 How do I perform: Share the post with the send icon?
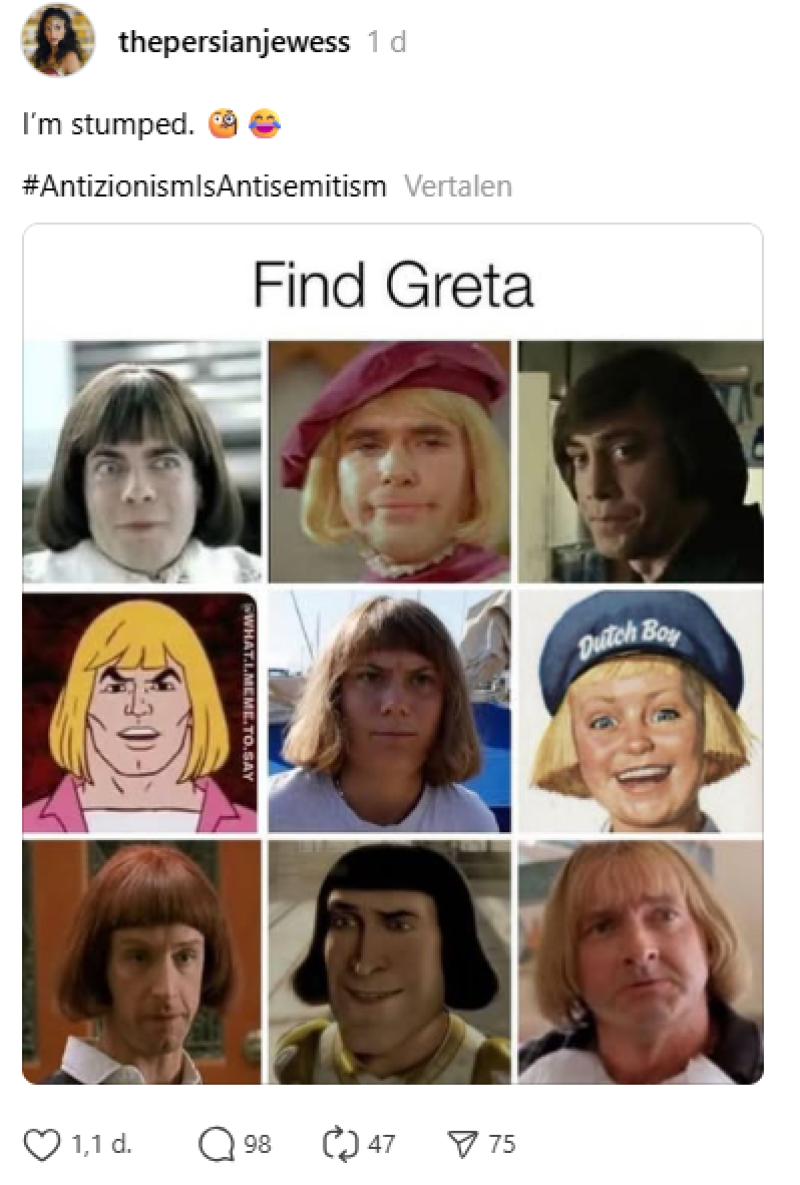point(462,1144)
